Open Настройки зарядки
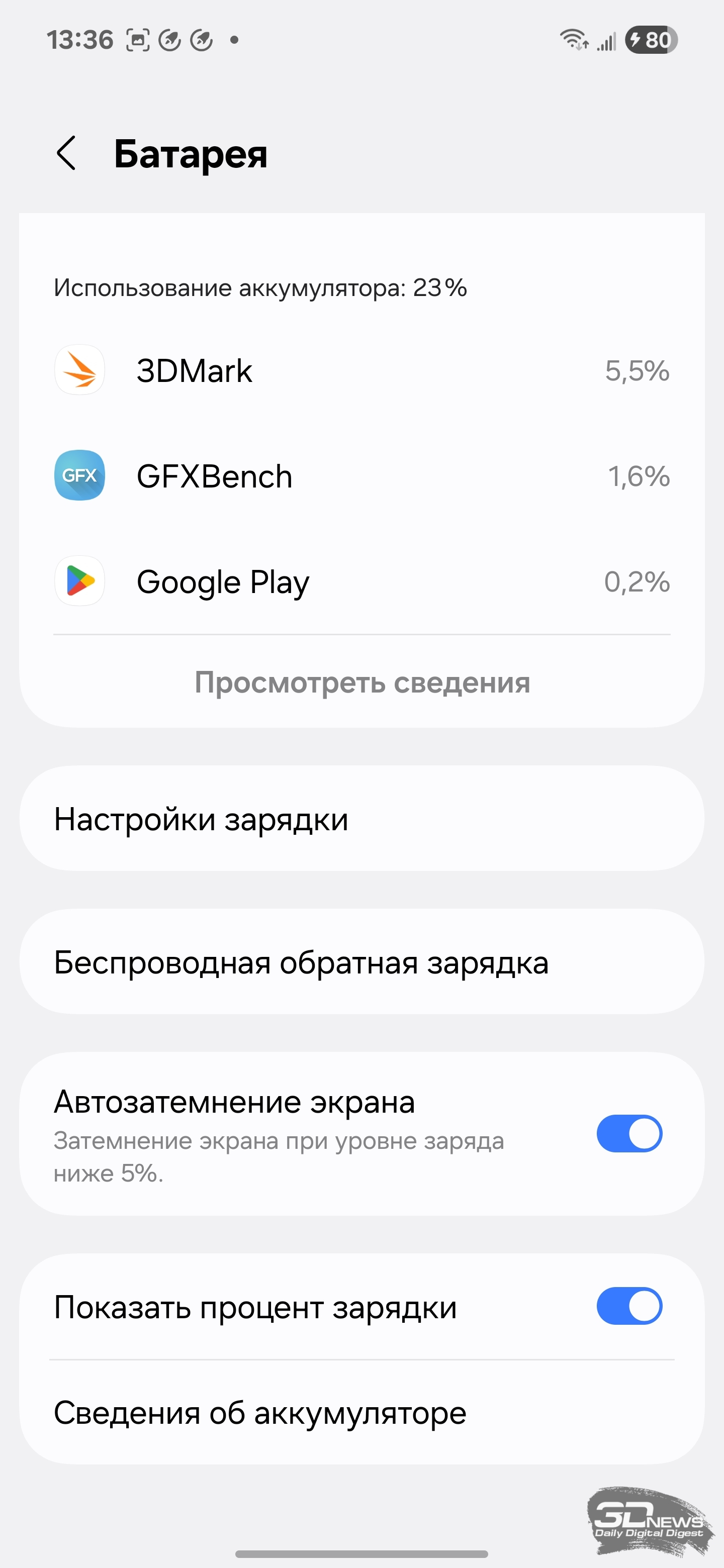The image size is (724, 1568). 361,819
